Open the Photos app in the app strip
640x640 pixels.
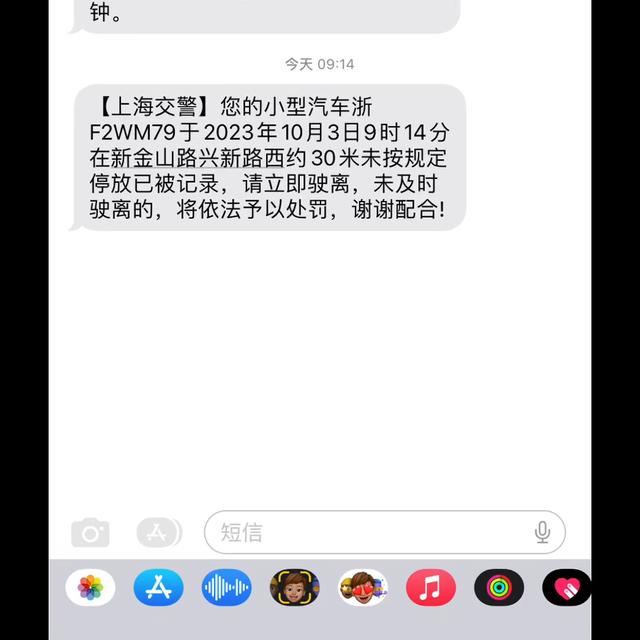90,587
